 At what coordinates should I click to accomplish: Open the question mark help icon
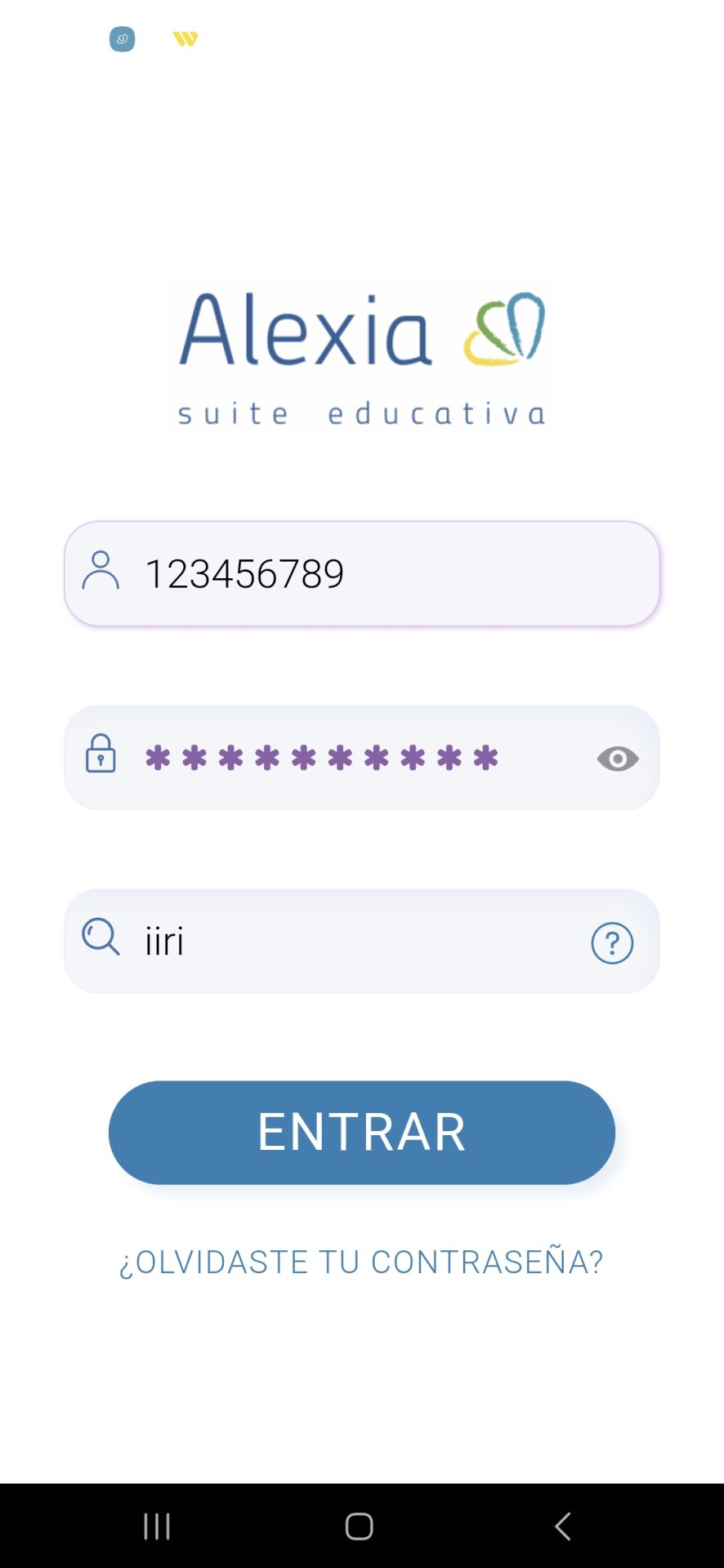612,943
